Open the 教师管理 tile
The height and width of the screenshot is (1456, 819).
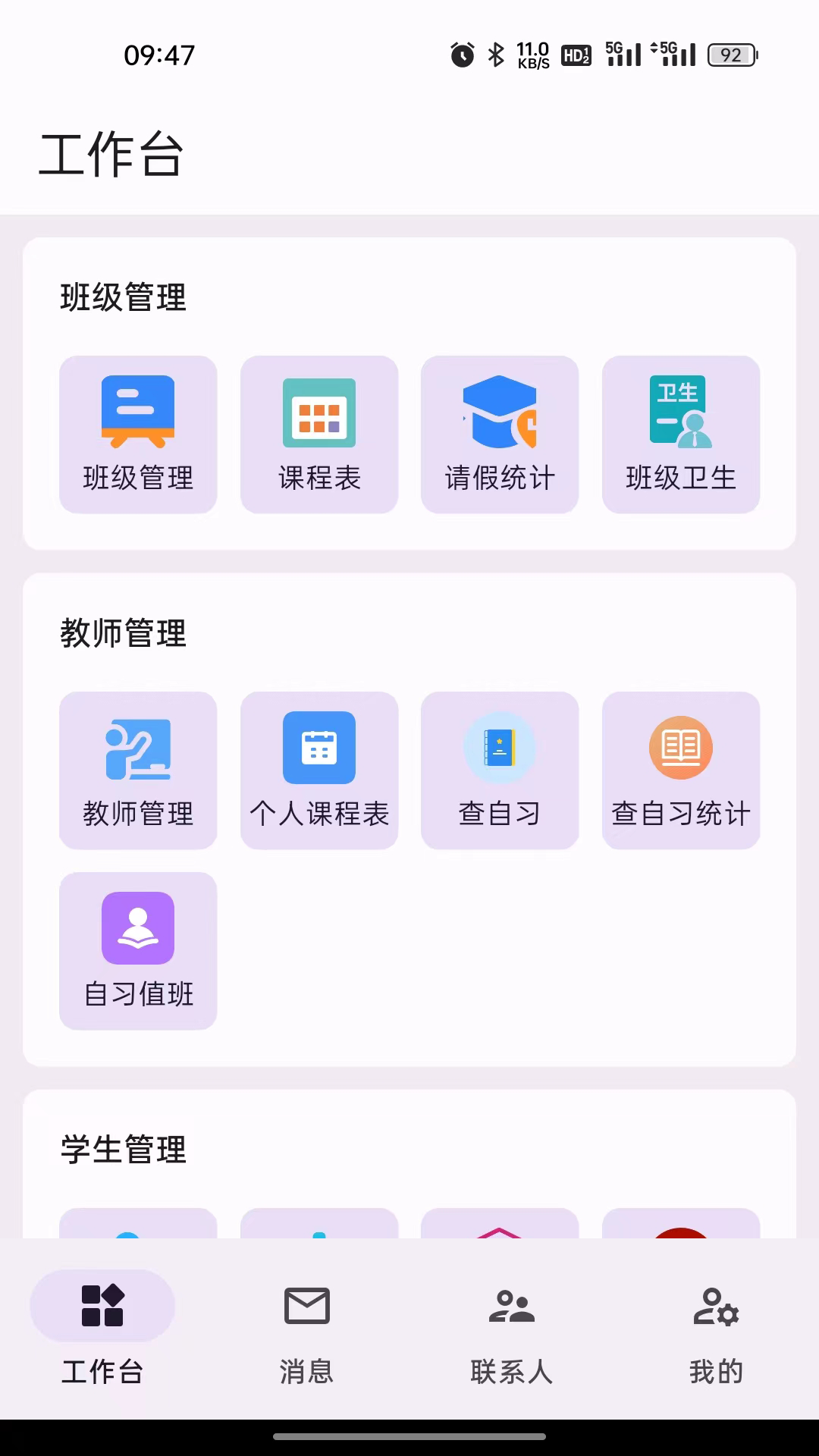[138, 770]
